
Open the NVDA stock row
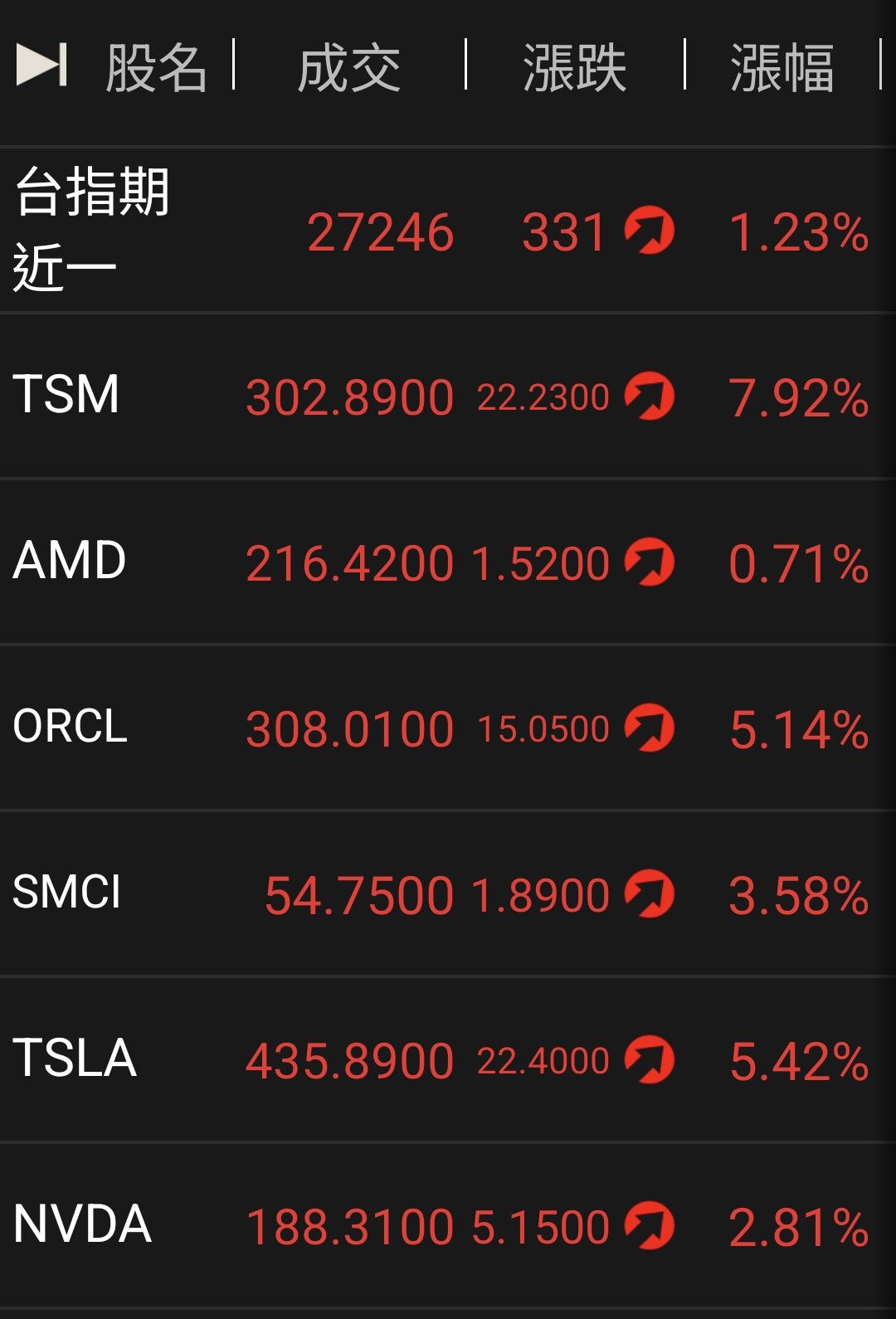pyautogui.click(x=82, y=1224)
